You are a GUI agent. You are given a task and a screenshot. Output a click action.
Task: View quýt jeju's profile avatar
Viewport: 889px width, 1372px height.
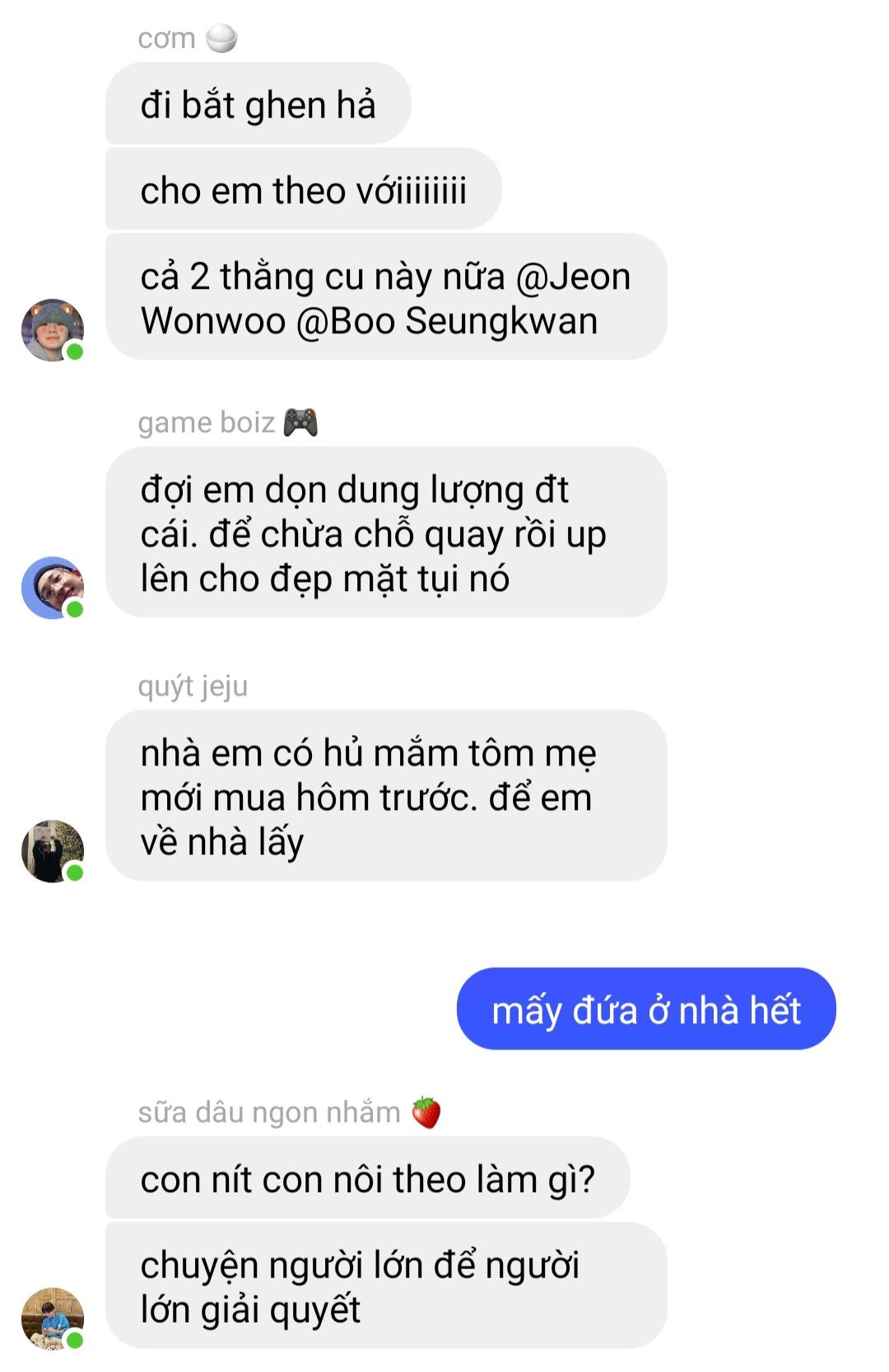point(52,851)
